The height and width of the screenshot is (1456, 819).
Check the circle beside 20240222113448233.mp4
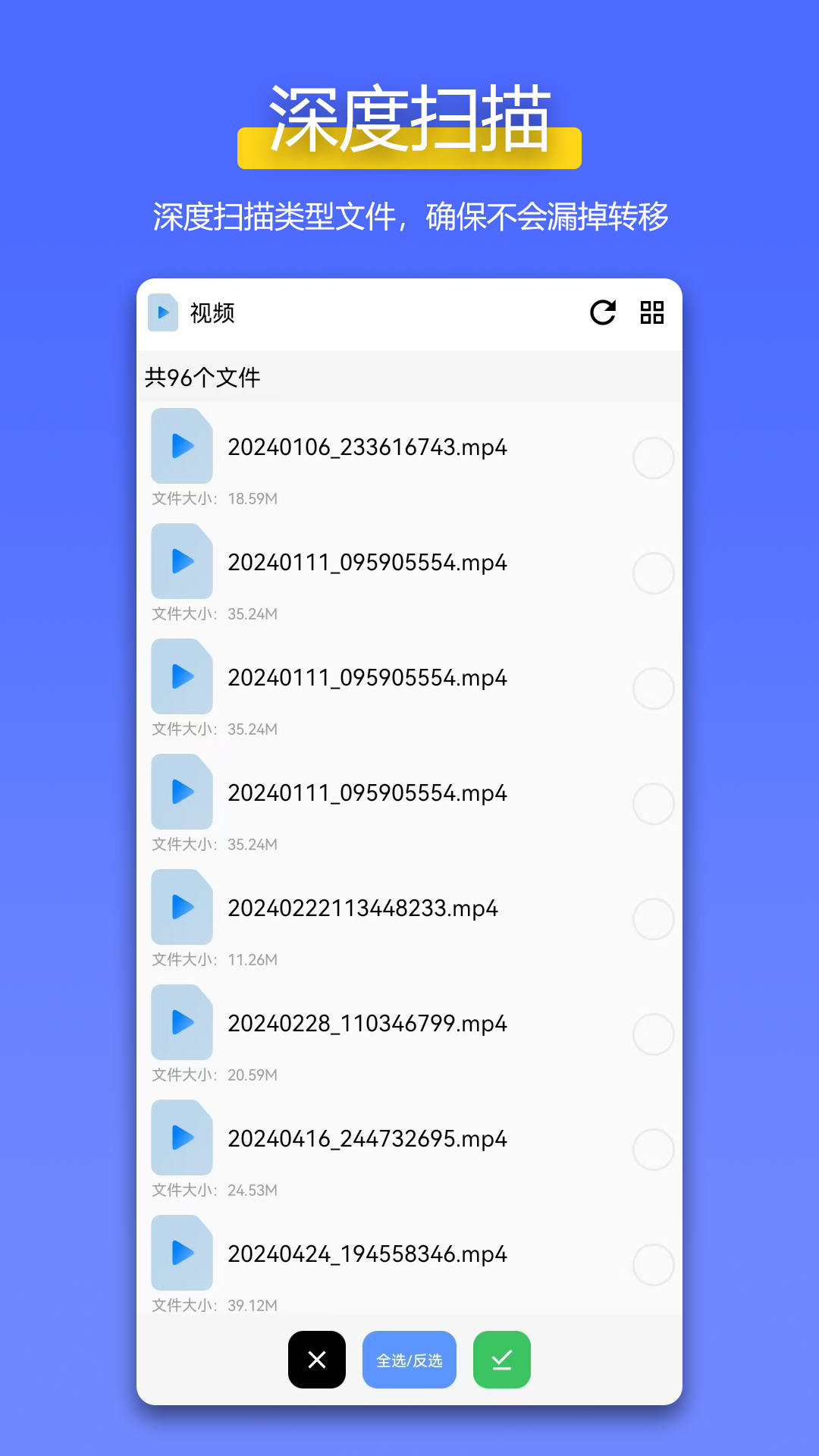pos(653,918)
